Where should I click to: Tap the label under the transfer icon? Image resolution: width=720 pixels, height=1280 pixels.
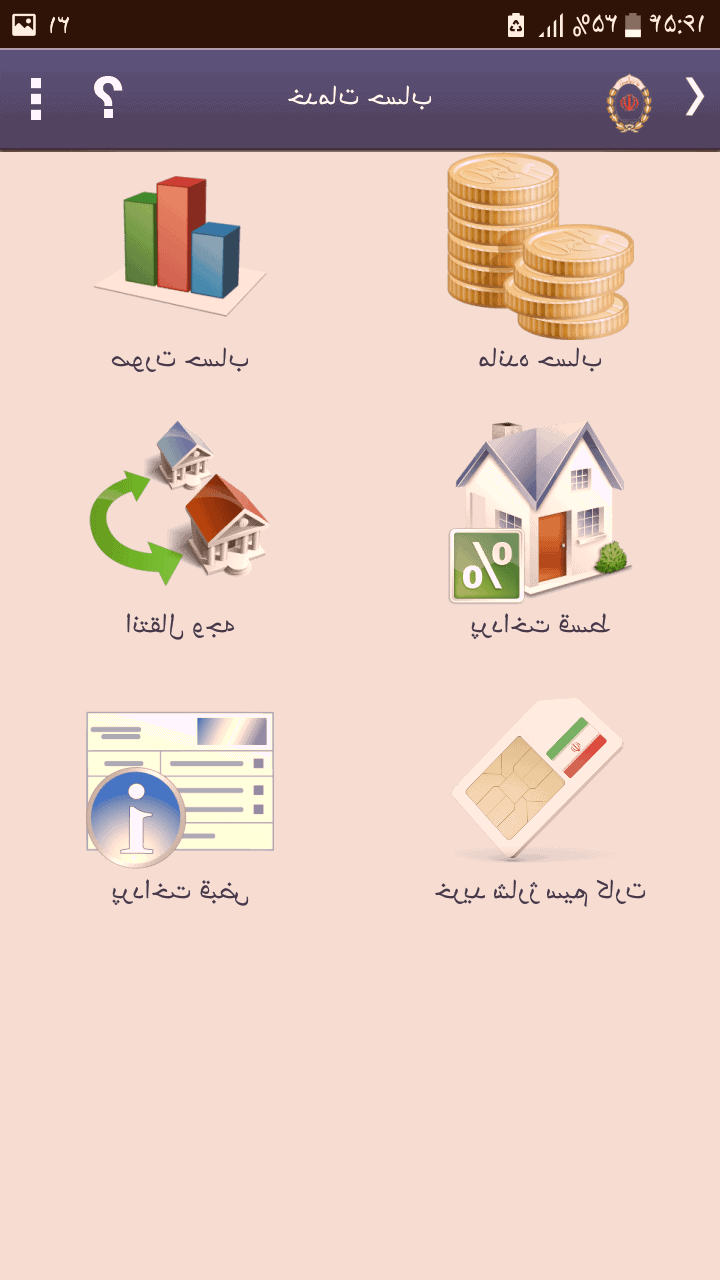[178, 625]
